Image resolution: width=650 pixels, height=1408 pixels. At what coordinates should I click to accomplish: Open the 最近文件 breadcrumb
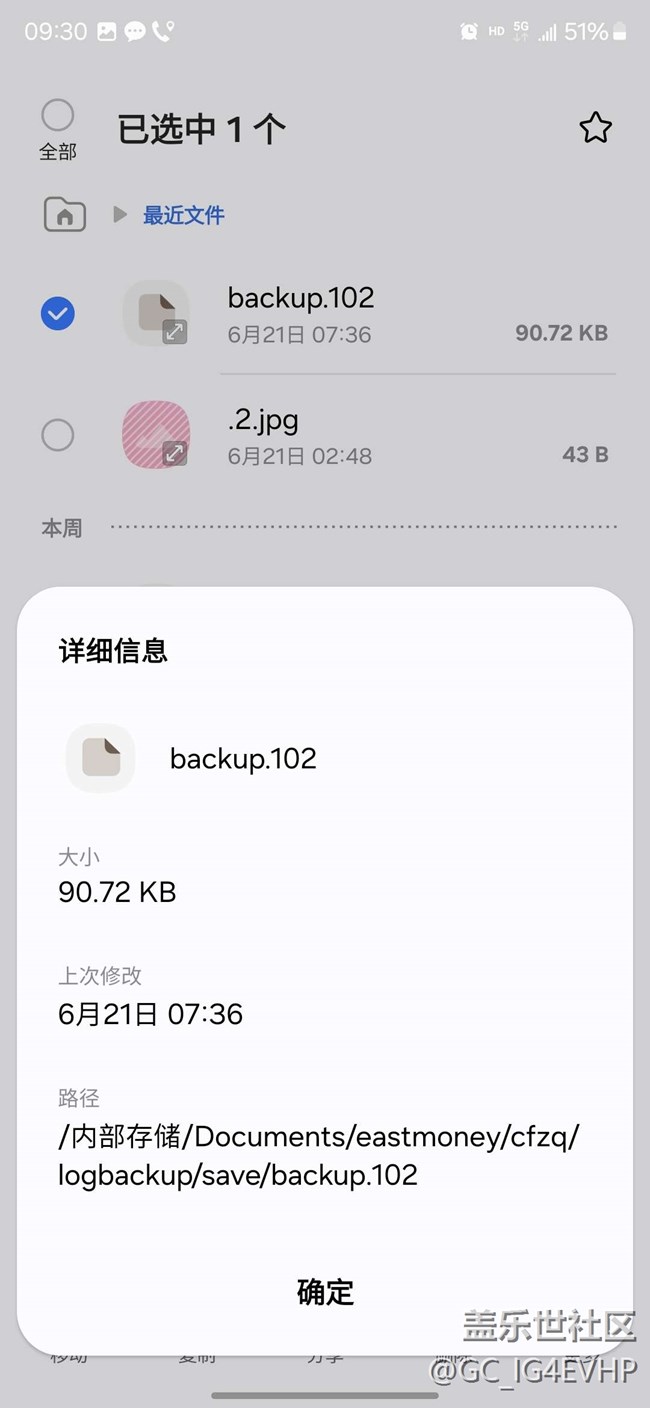tap(183, 215)
